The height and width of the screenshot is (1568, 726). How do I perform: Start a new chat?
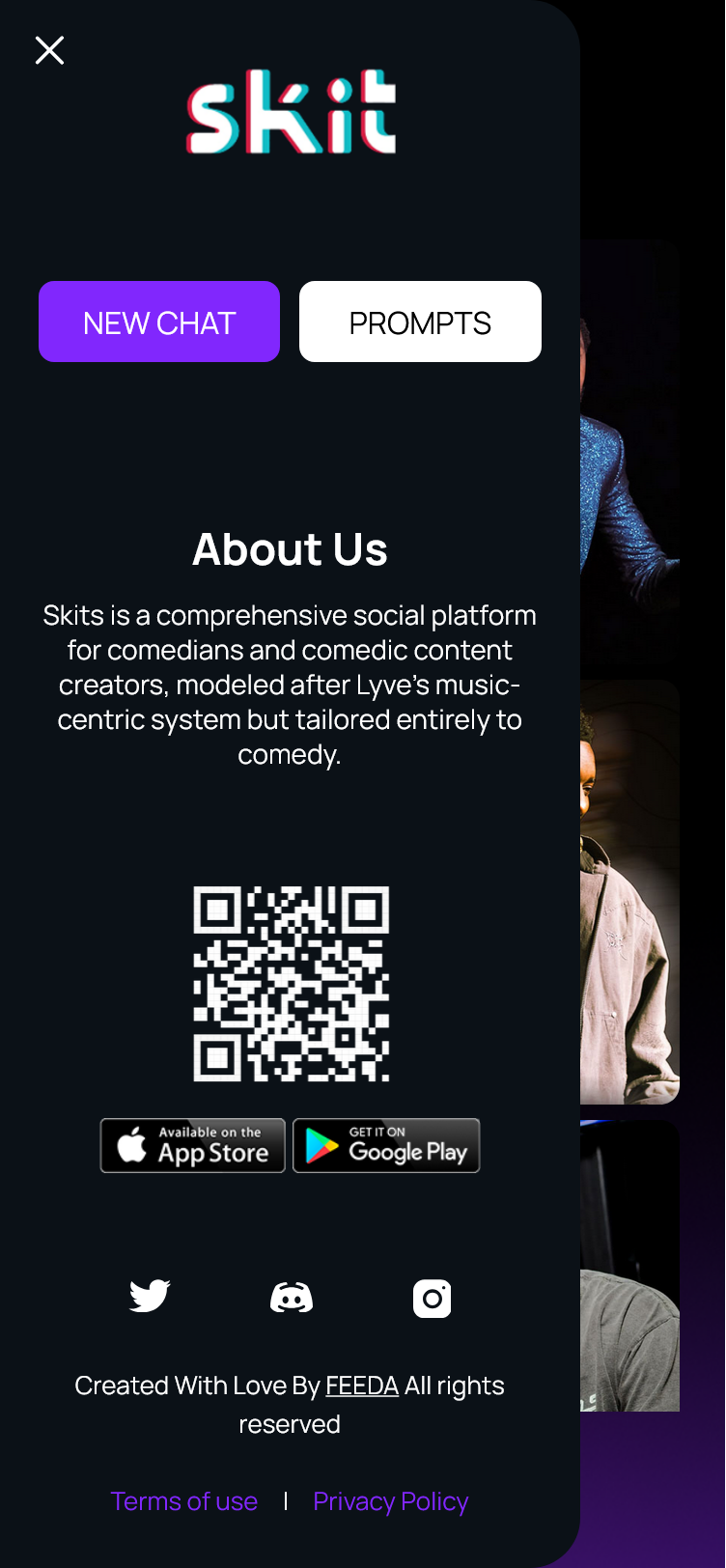pos(159,322)
